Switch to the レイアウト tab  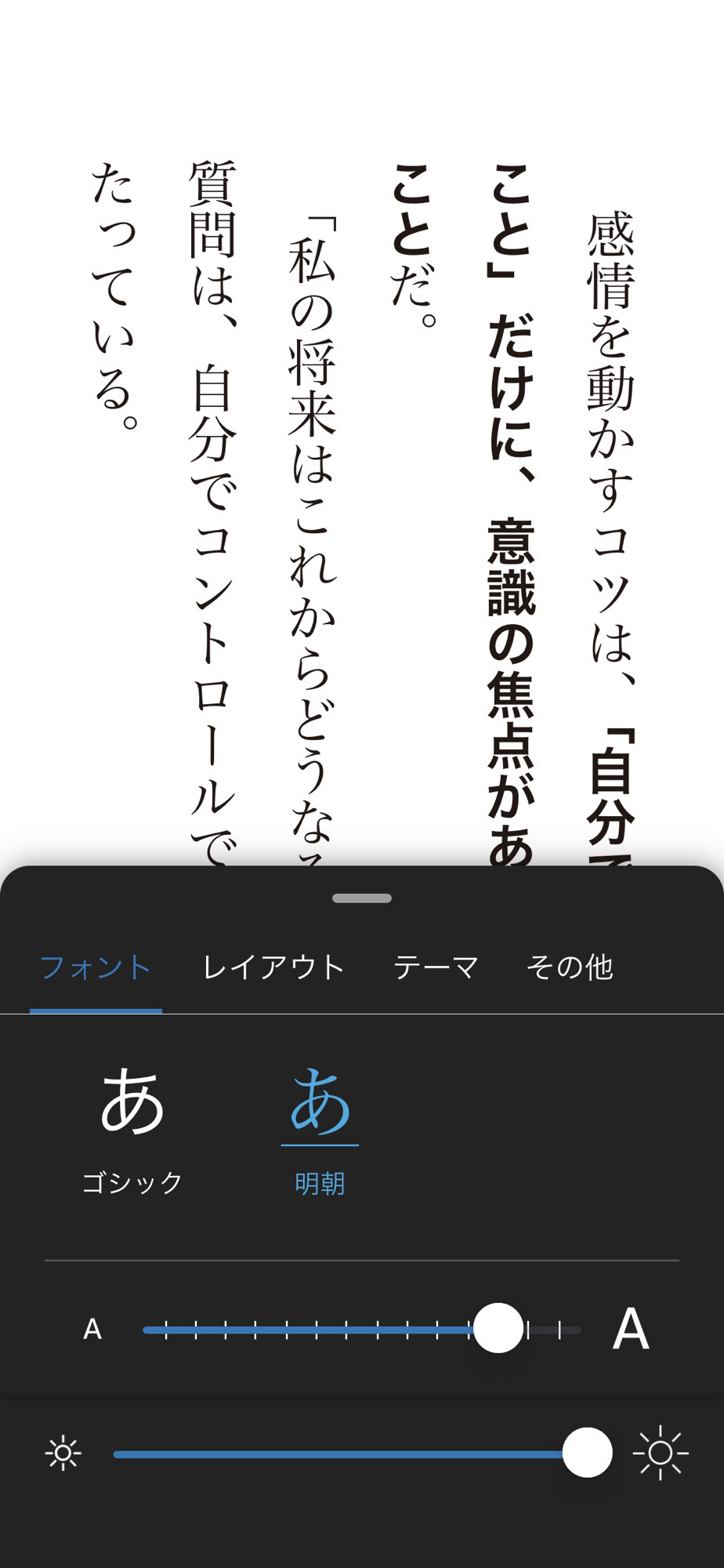273,967
